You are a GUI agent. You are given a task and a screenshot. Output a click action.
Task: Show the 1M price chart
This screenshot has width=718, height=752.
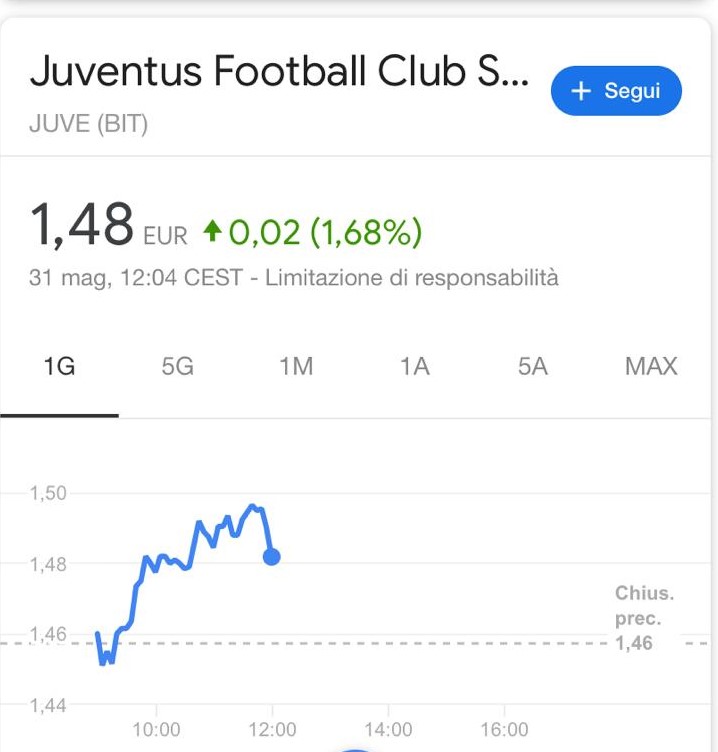(x=296, y=367)
